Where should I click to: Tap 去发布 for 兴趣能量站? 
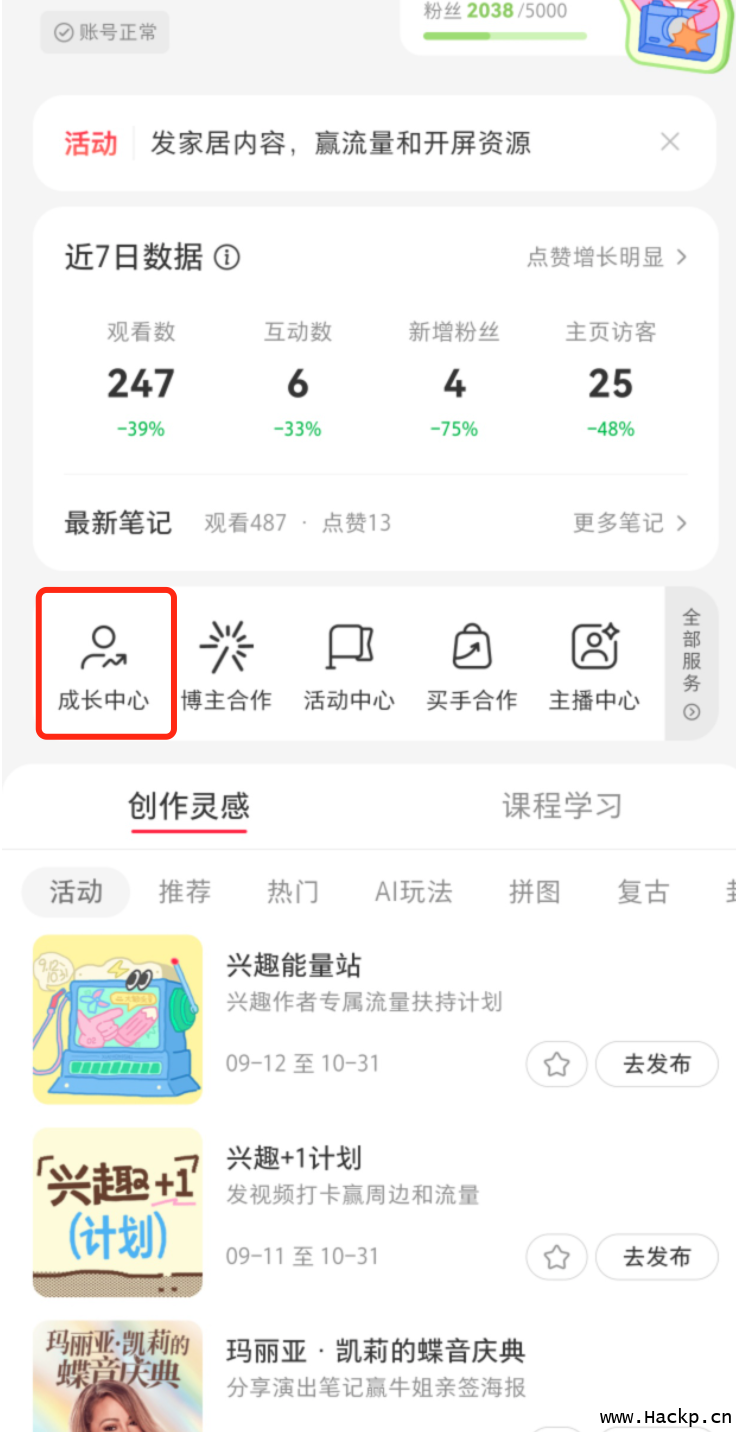657,1064
